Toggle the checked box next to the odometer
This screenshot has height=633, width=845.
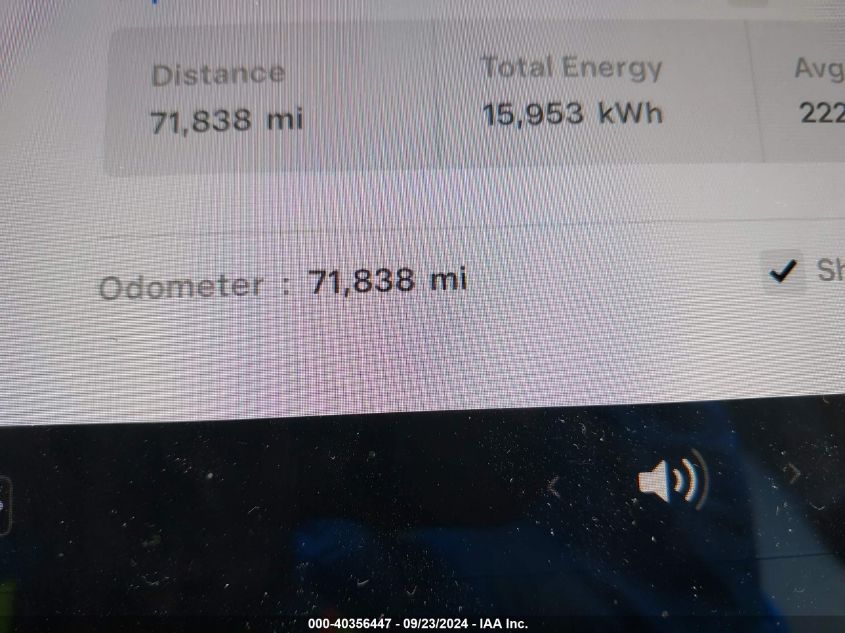[x=784, y=271]
